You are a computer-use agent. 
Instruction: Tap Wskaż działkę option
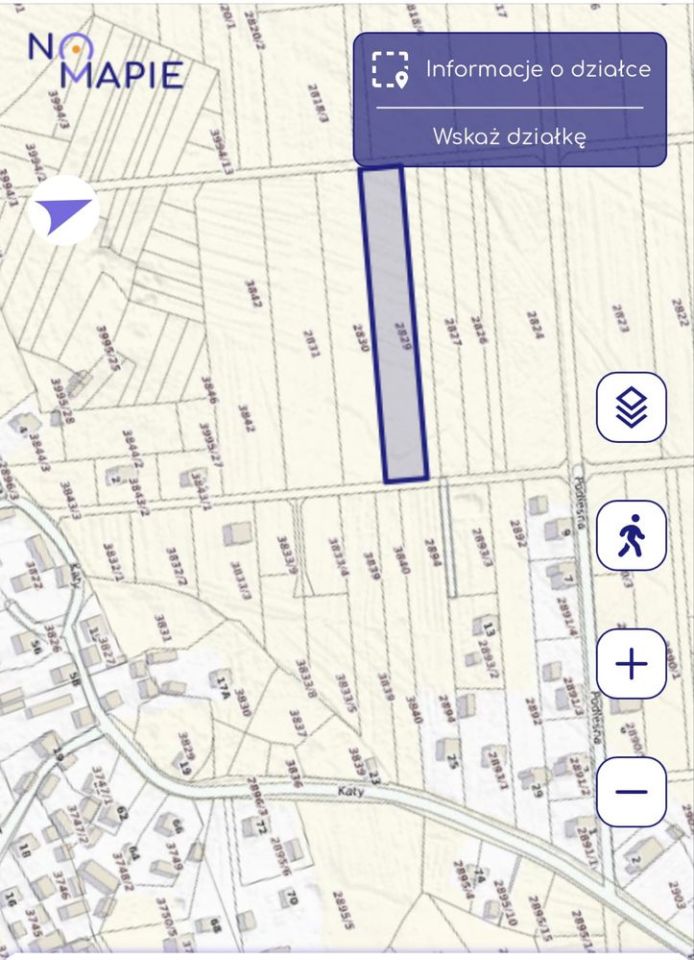tap(509, 137)
